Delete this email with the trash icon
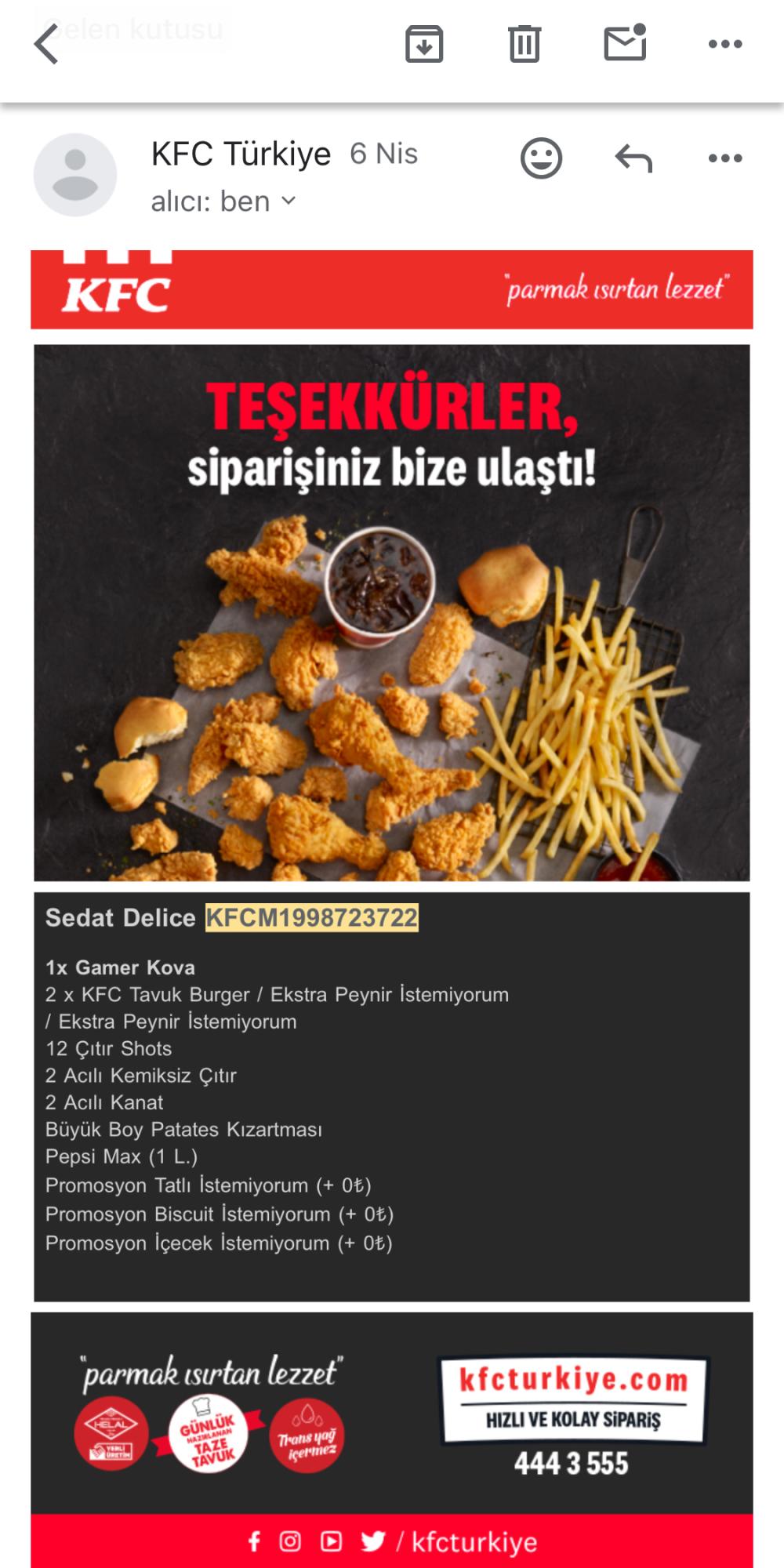The width and height of the screenshot is (784, 1568). click(x=524, y=44)
